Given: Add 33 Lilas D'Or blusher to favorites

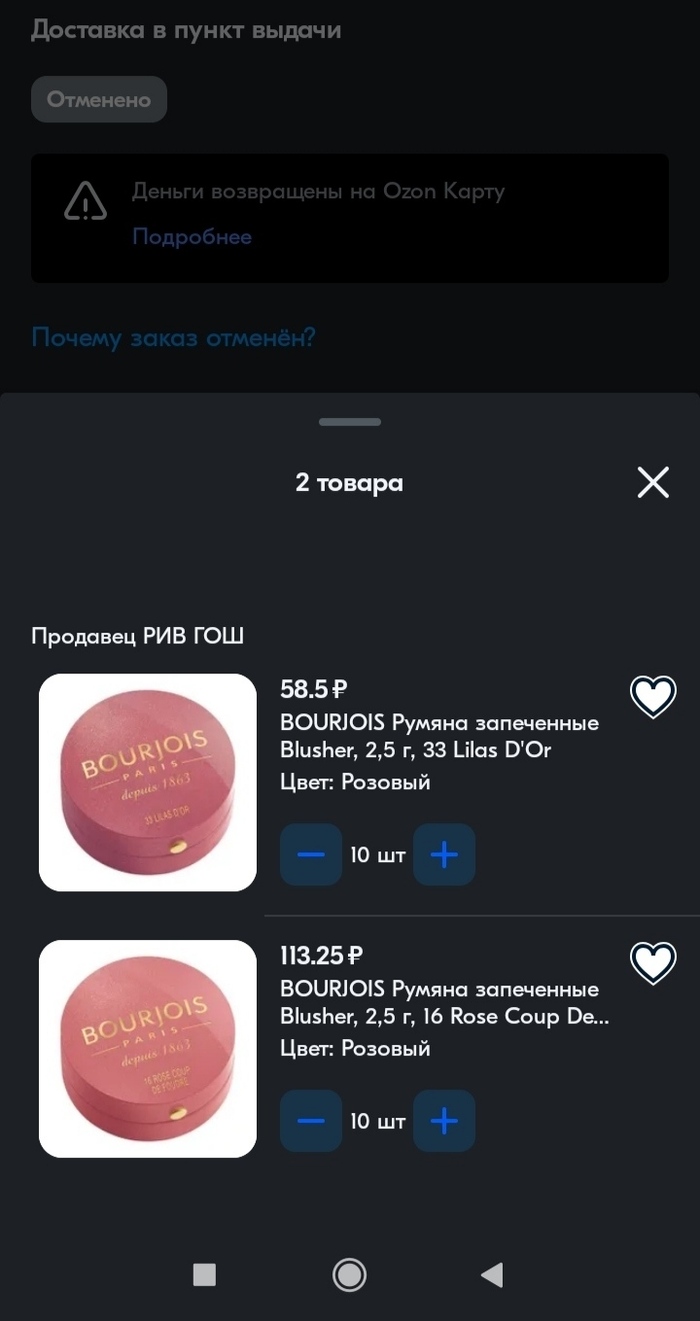Looking at the screenshot, I should (x=653, y=696).
